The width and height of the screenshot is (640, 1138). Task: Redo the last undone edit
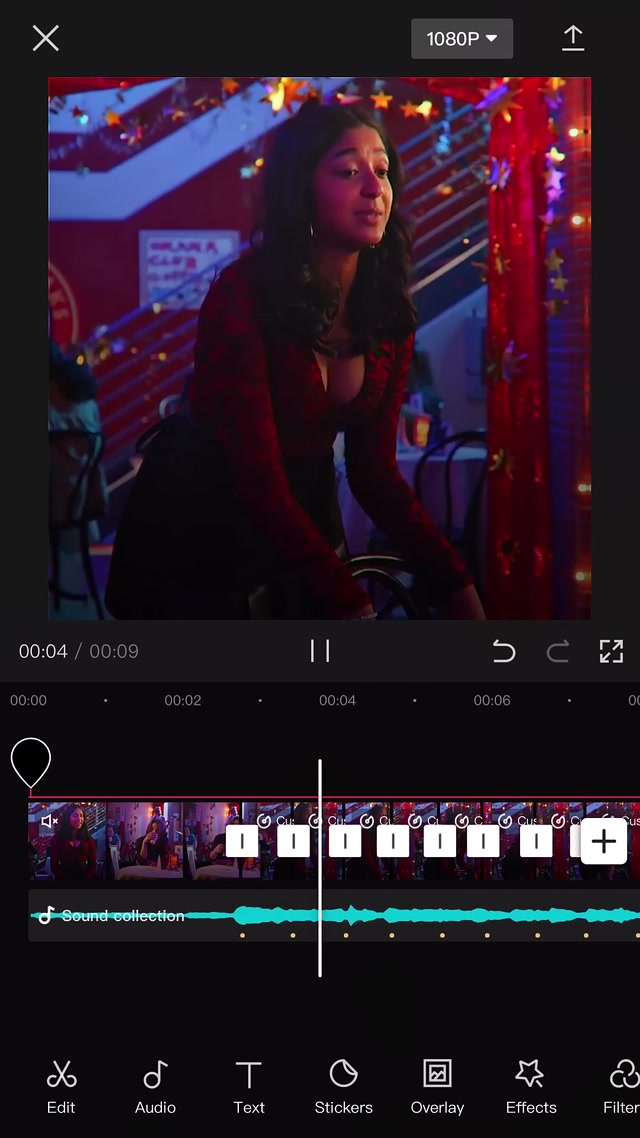tap(557, 652)
